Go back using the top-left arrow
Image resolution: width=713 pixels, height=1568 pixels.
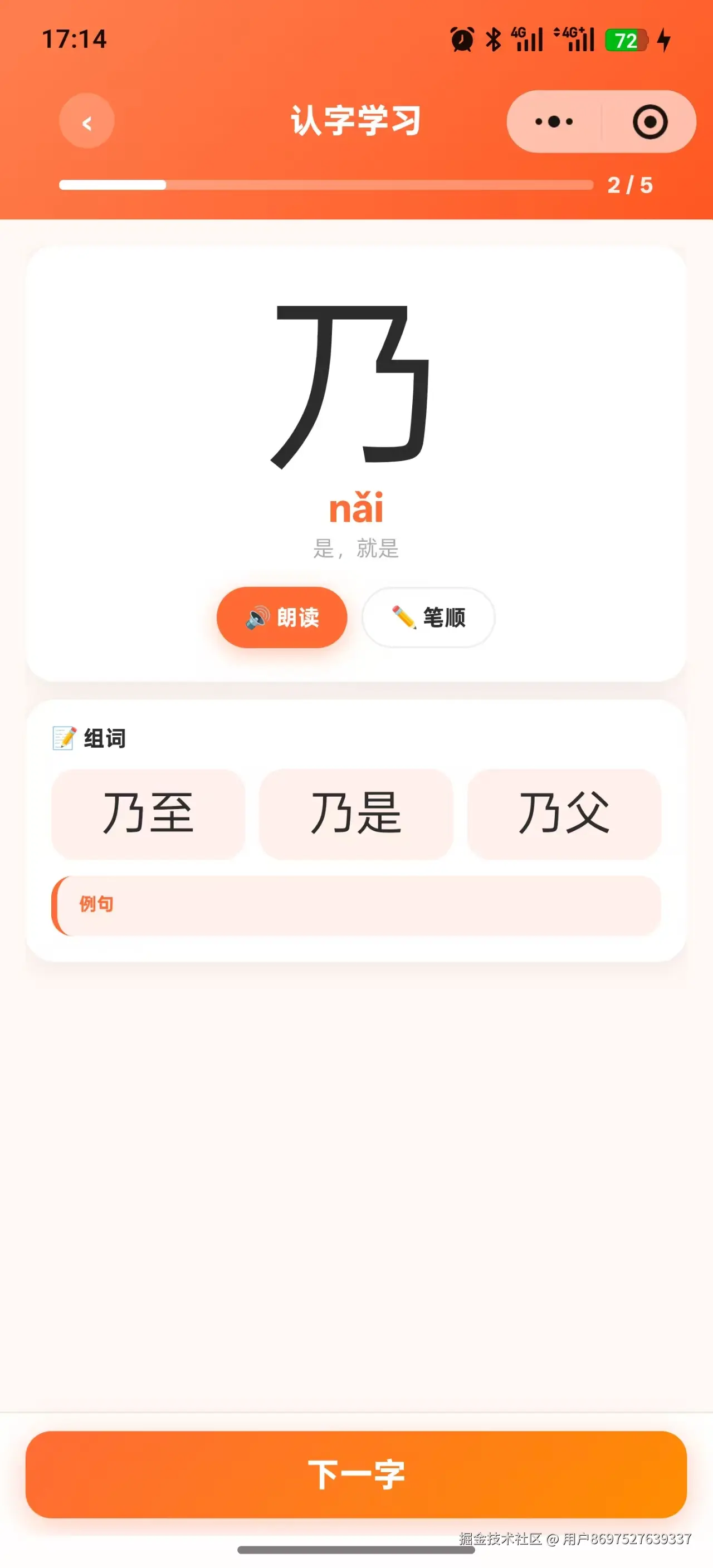pos(86,121)
